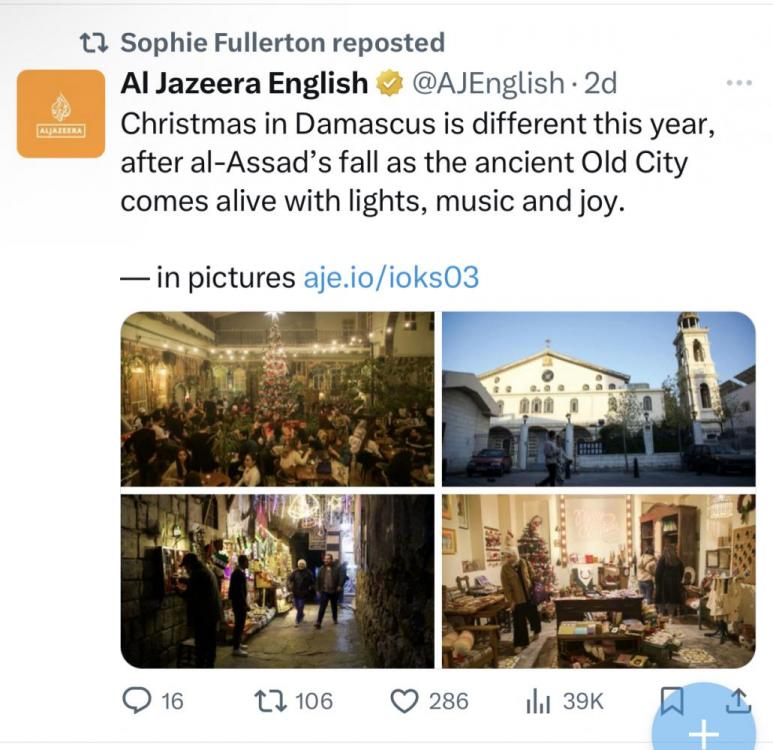View the gift shop interior photo
This screenshot has width=773, height=750.
point(598,580)
